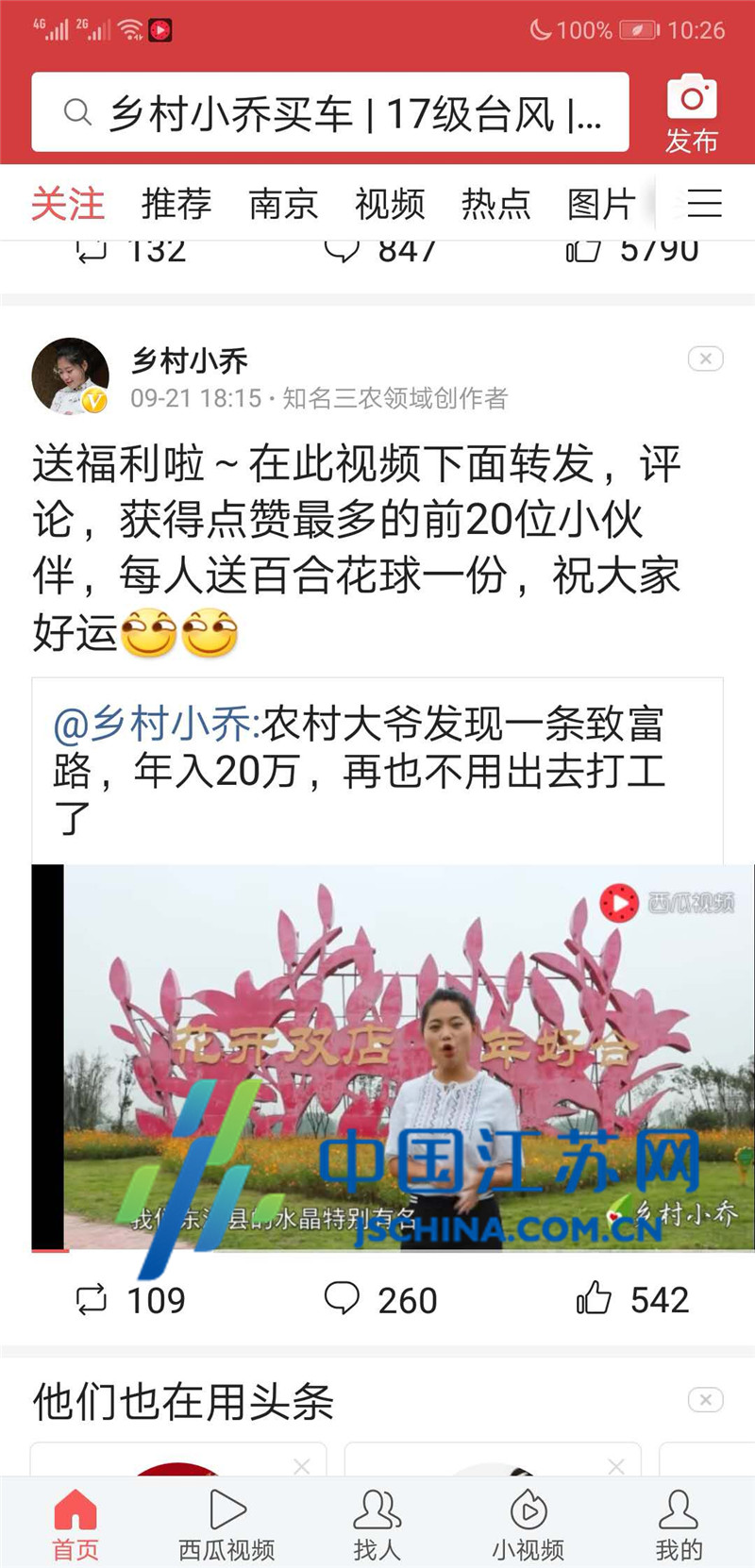755x1568 pixels.
Task: Repost 乡村小乔's post with 109 shares
Action: (130, 1299)
